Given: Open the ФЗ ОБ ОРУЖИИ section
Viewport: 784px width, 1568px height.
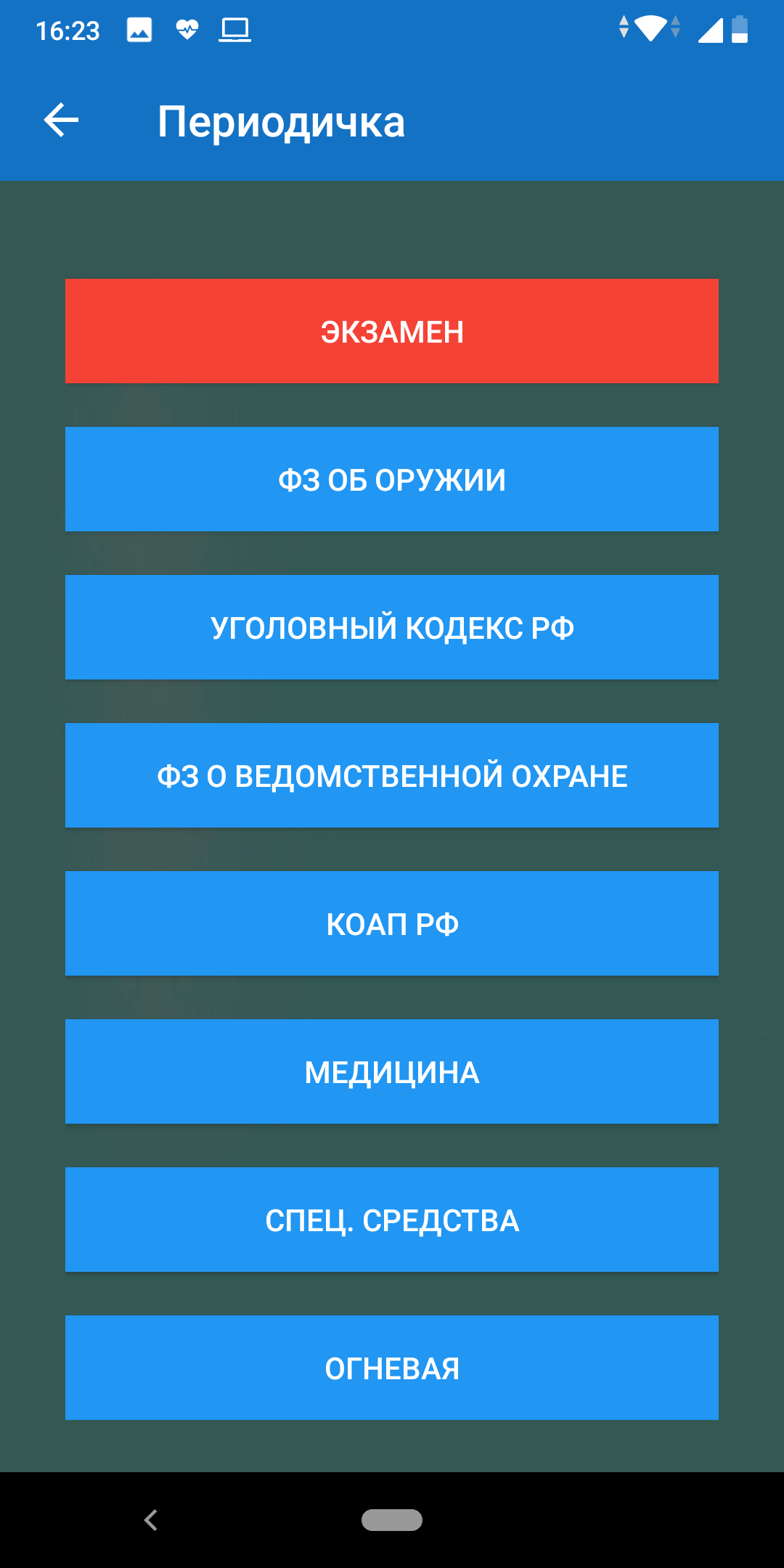Looking at the screenshot, I should pyautogui.click(x=392, y=479).
